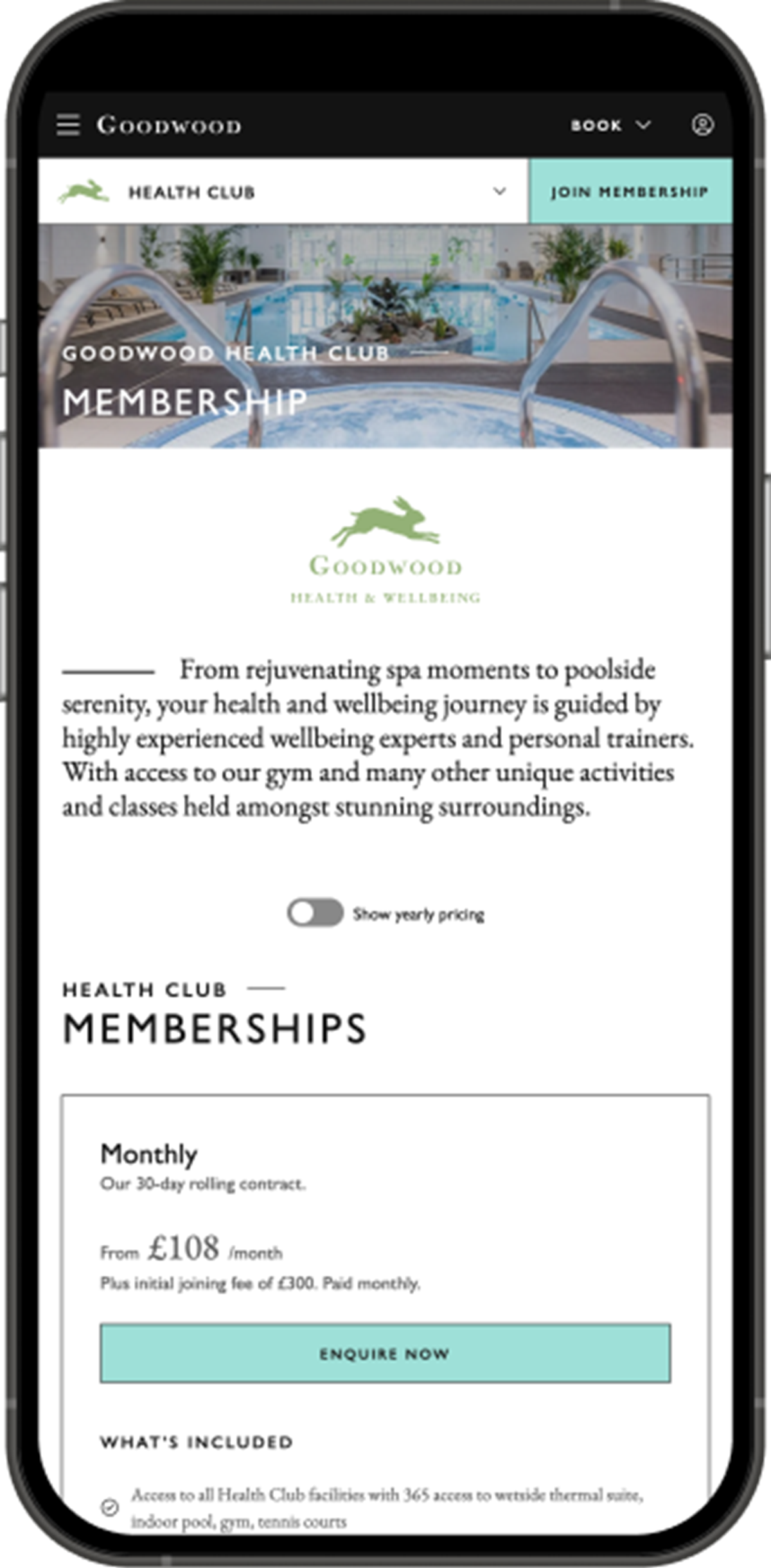Tap Enquire Now for Monthly membership
The height and width of the screenshot is (1568, 771).
(x=385, y=1354)
